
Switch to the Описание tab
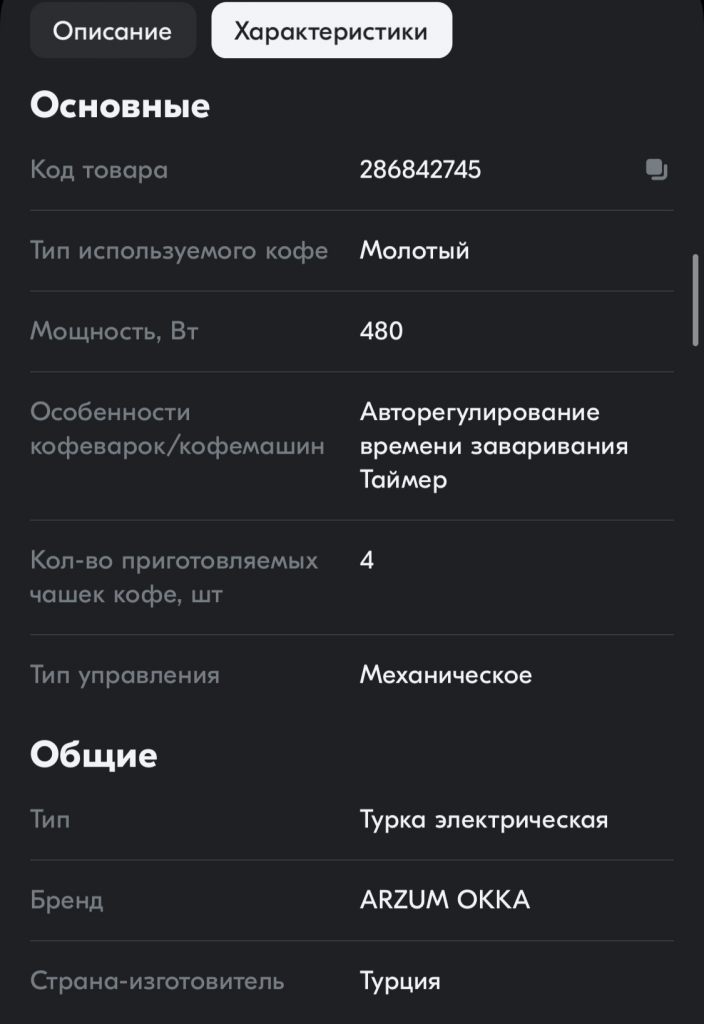pos(112,31)
